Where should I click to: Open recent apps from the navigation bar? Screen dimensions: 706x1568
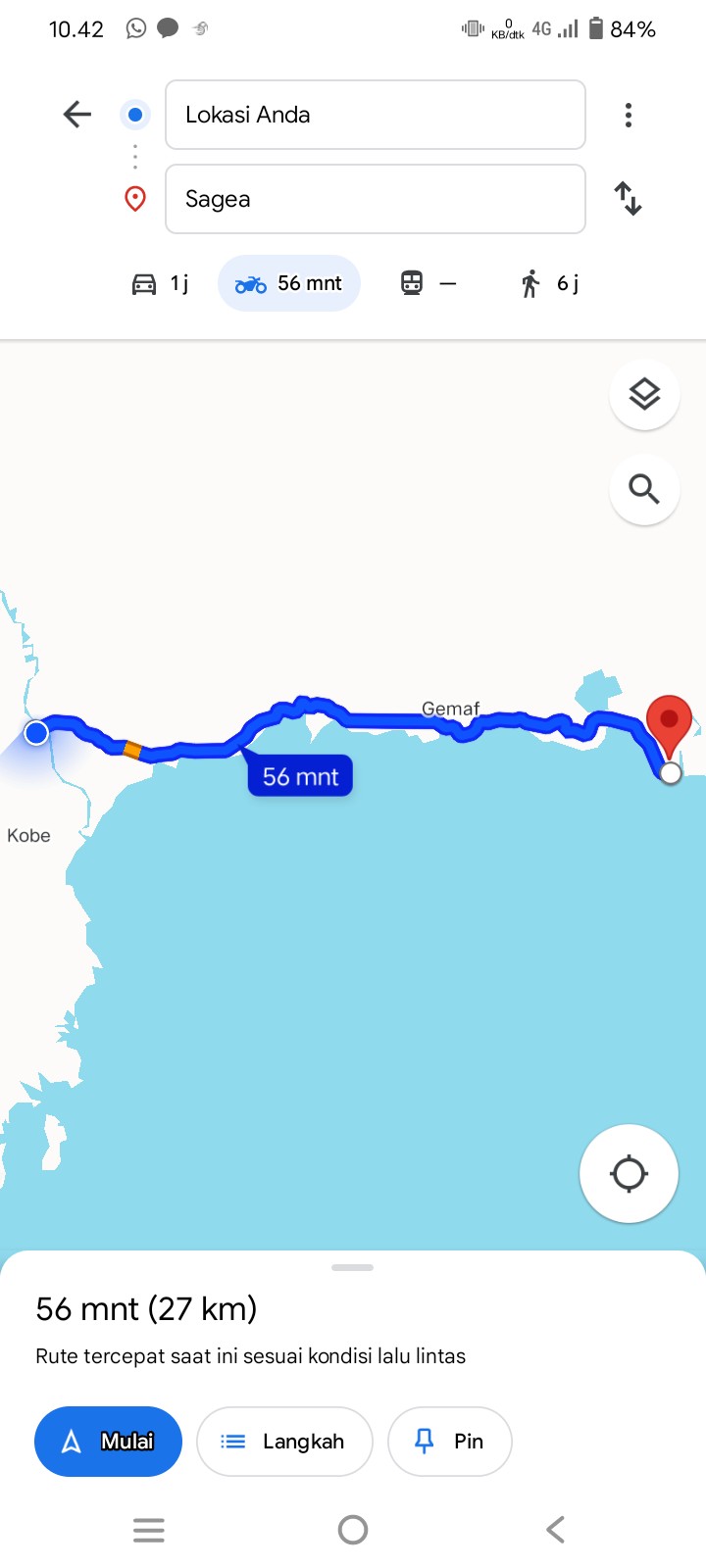[x=149, y=1530]
